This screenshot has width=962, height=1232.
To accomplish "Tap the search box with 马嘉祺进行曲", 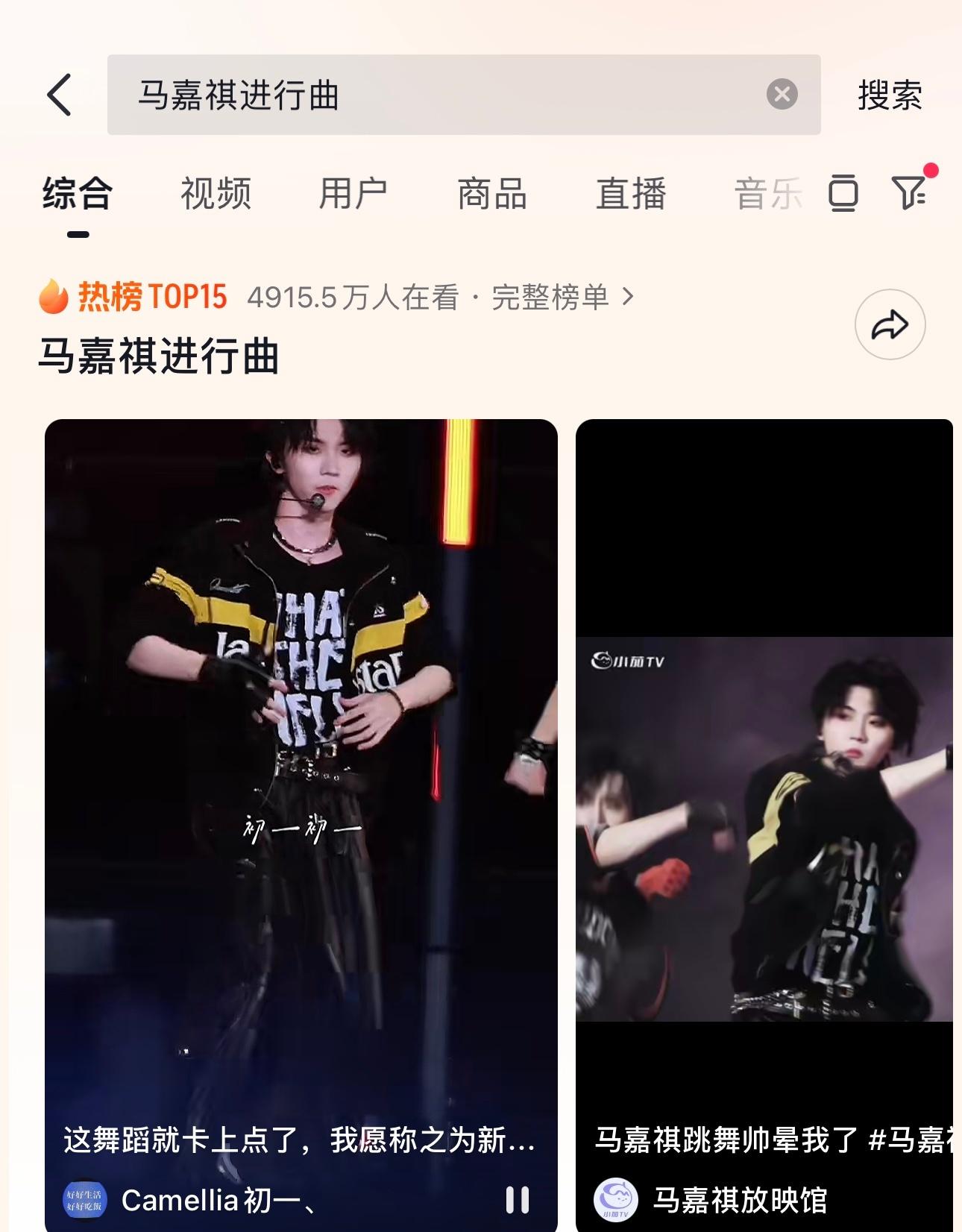I will (433, 95).
